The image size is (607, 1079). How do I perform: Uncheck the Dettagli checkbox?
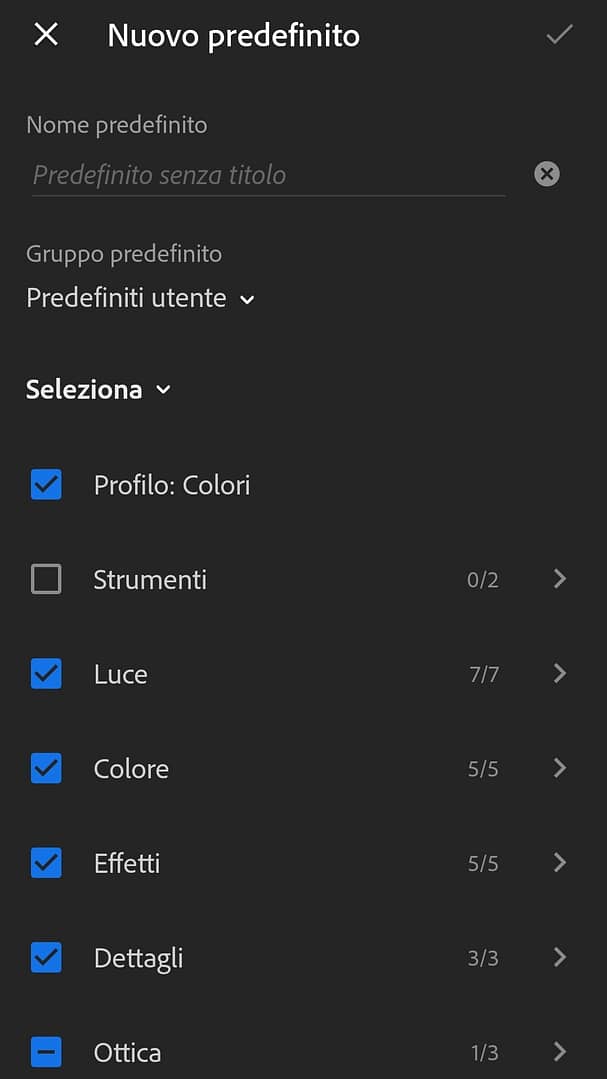(x=46, y=957)
